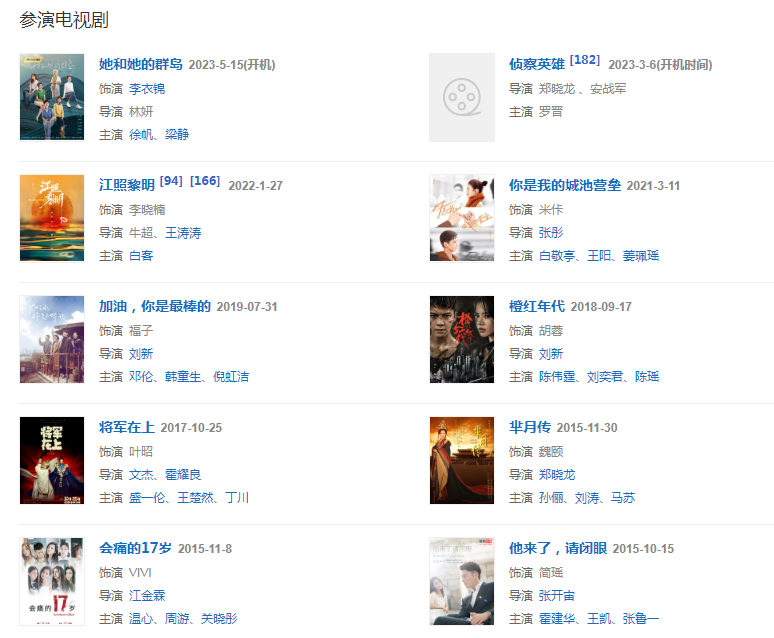Open actor 邓伦's page
This screenshot has height=638, width=774.
(141, 376)
